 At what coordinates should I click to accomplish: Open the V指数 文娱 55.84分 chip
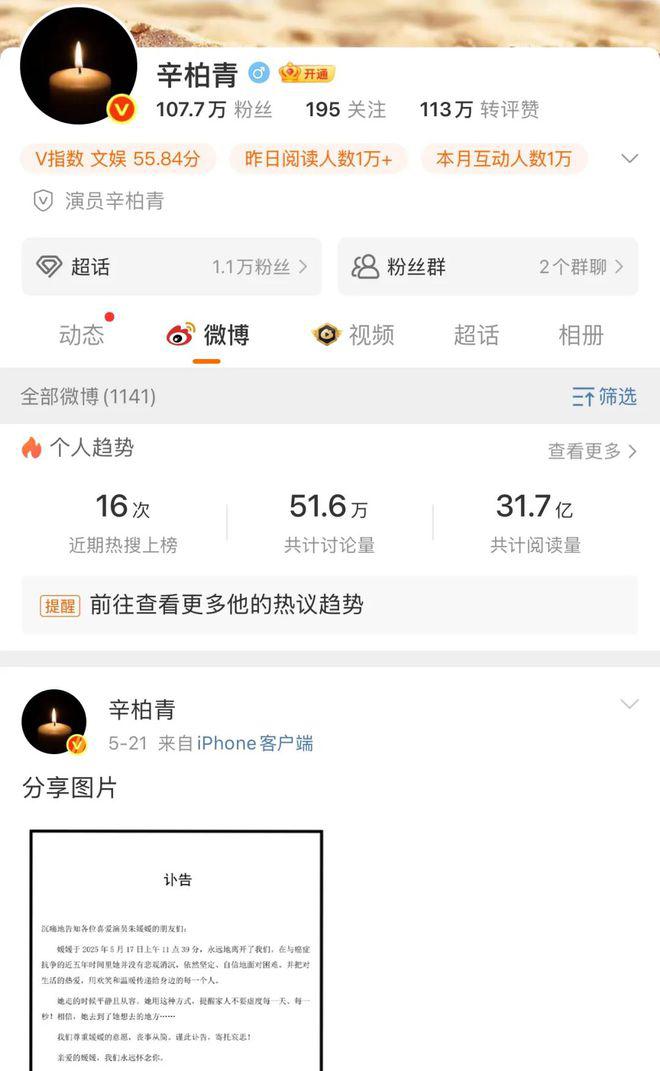click(x=118, y=158)
